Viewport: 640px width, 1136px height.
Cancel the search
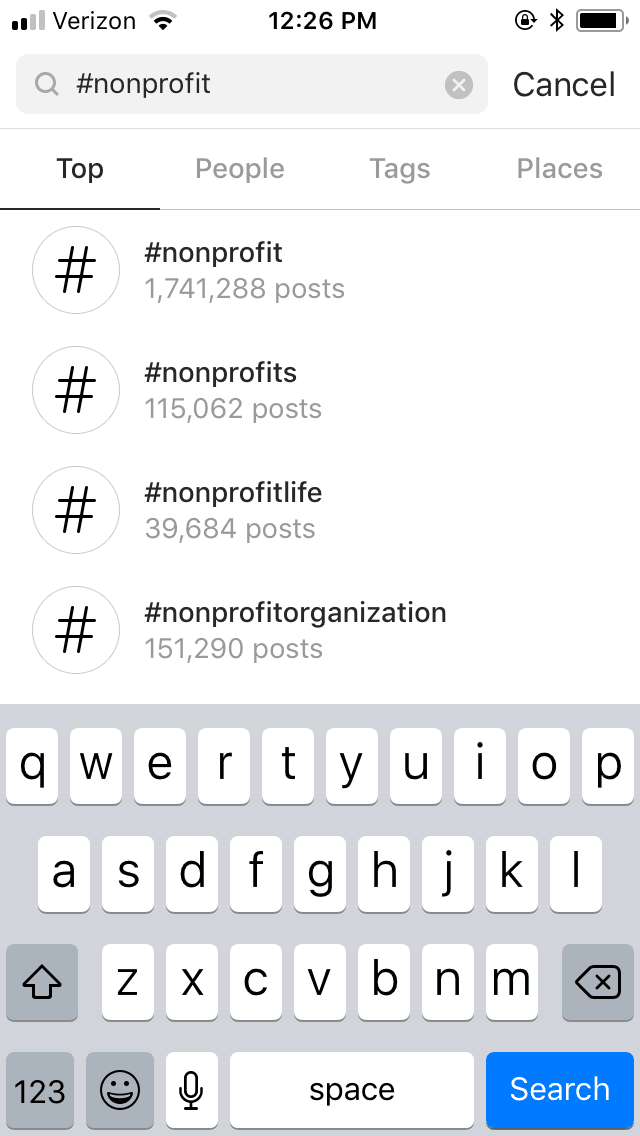click(564, 85)
